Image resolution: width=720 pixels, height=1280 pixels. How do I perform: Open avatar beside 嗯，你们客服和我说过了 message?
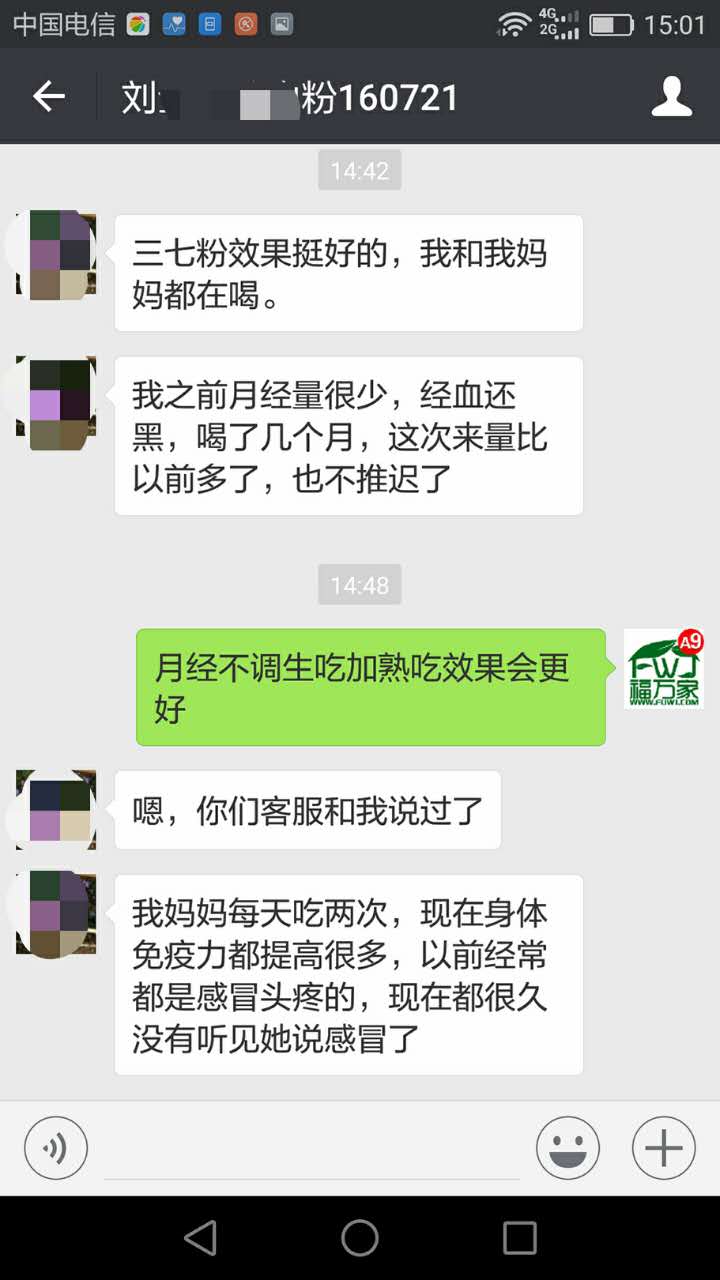tap(56, 810)
